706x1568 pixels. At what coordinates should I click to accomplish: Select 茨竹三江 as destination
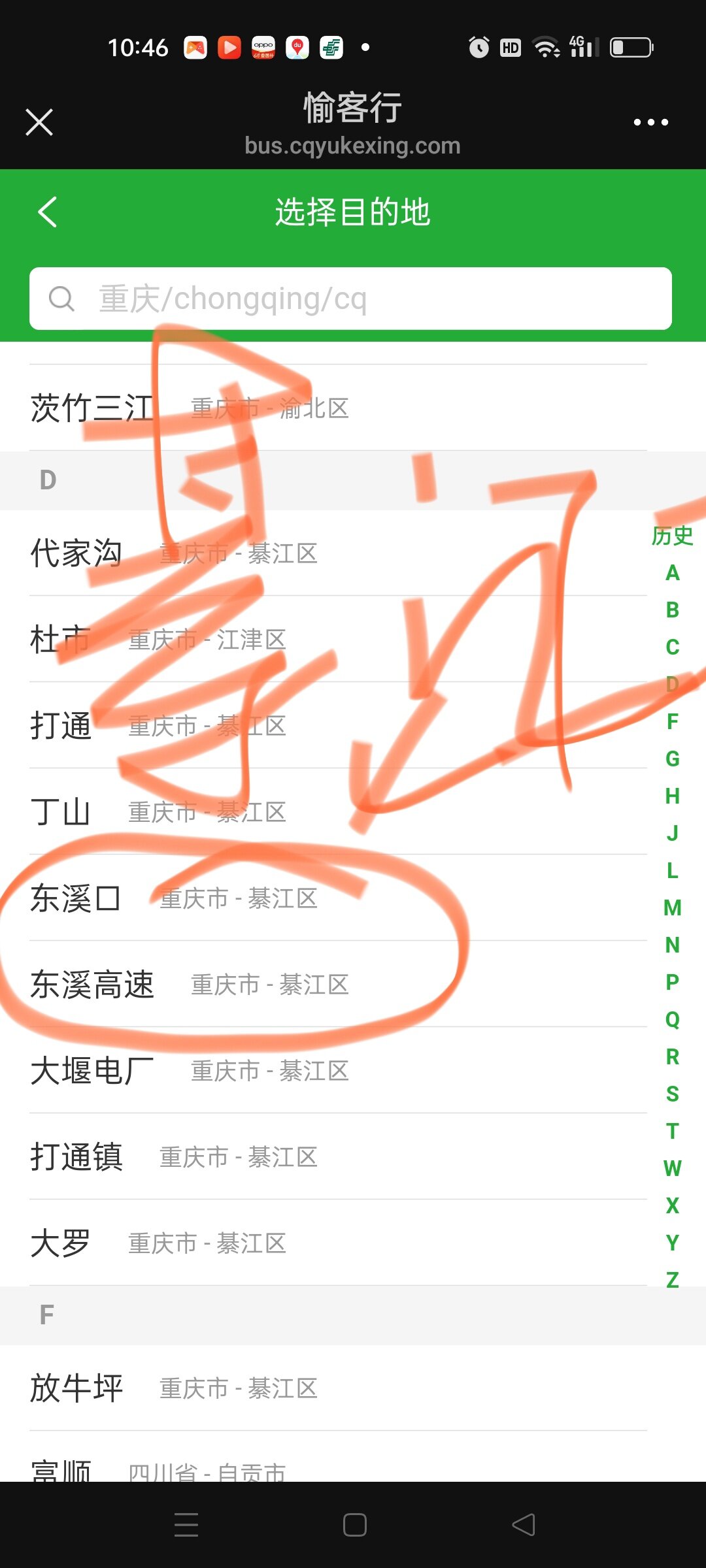pyautogui.click(x=92, y=408)
